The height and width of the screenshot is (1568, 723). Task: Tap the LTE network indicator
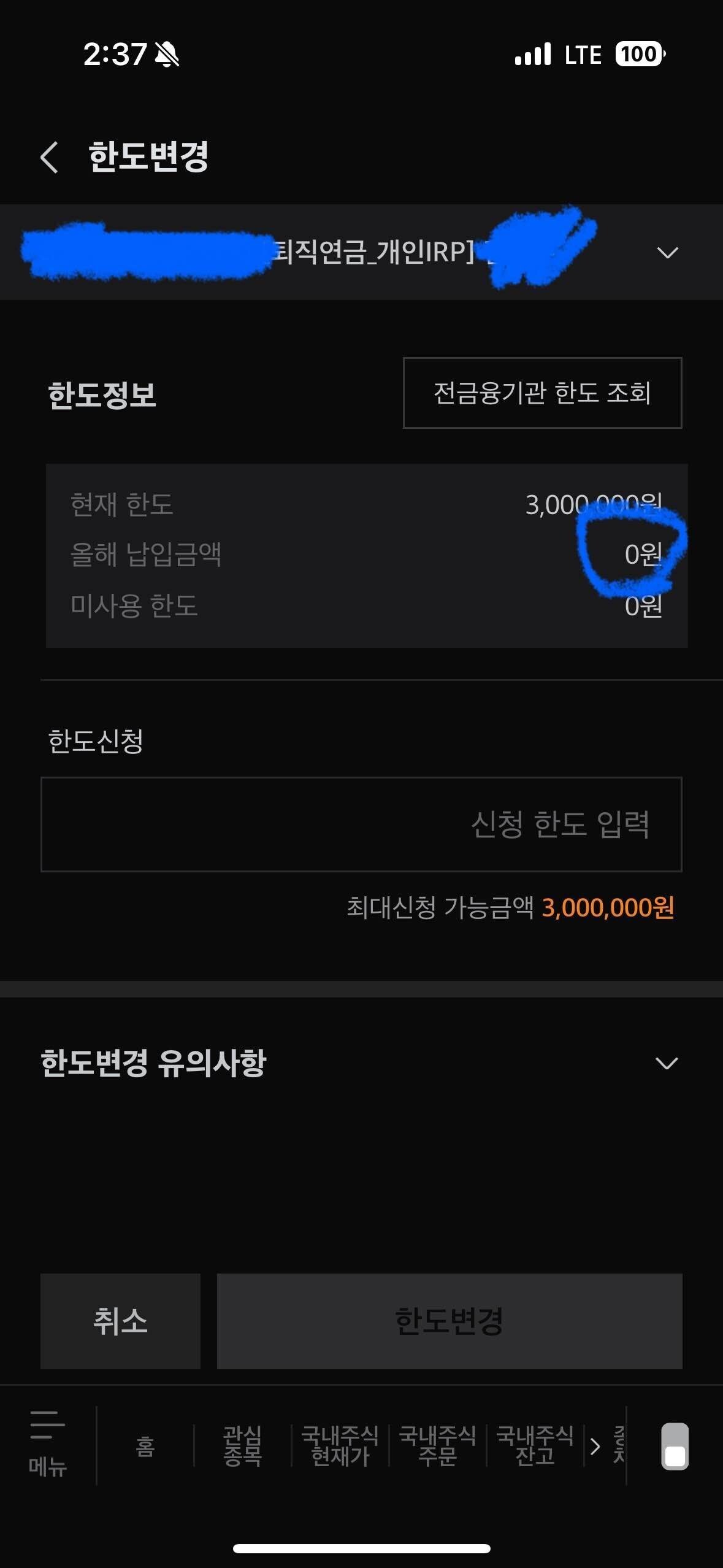tap(581, 55)
